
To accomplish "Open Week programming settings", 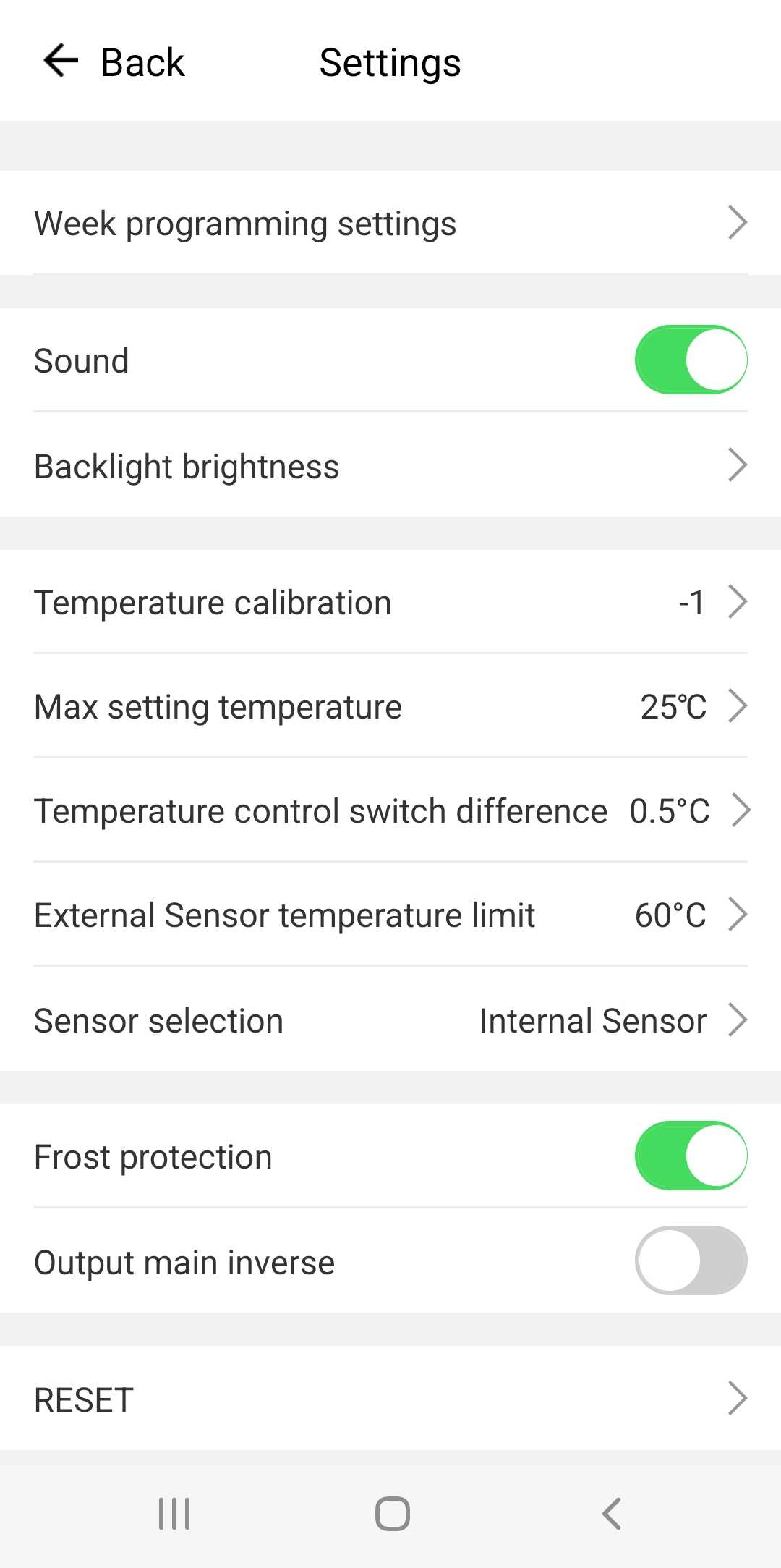I will (x=390, y=223).
